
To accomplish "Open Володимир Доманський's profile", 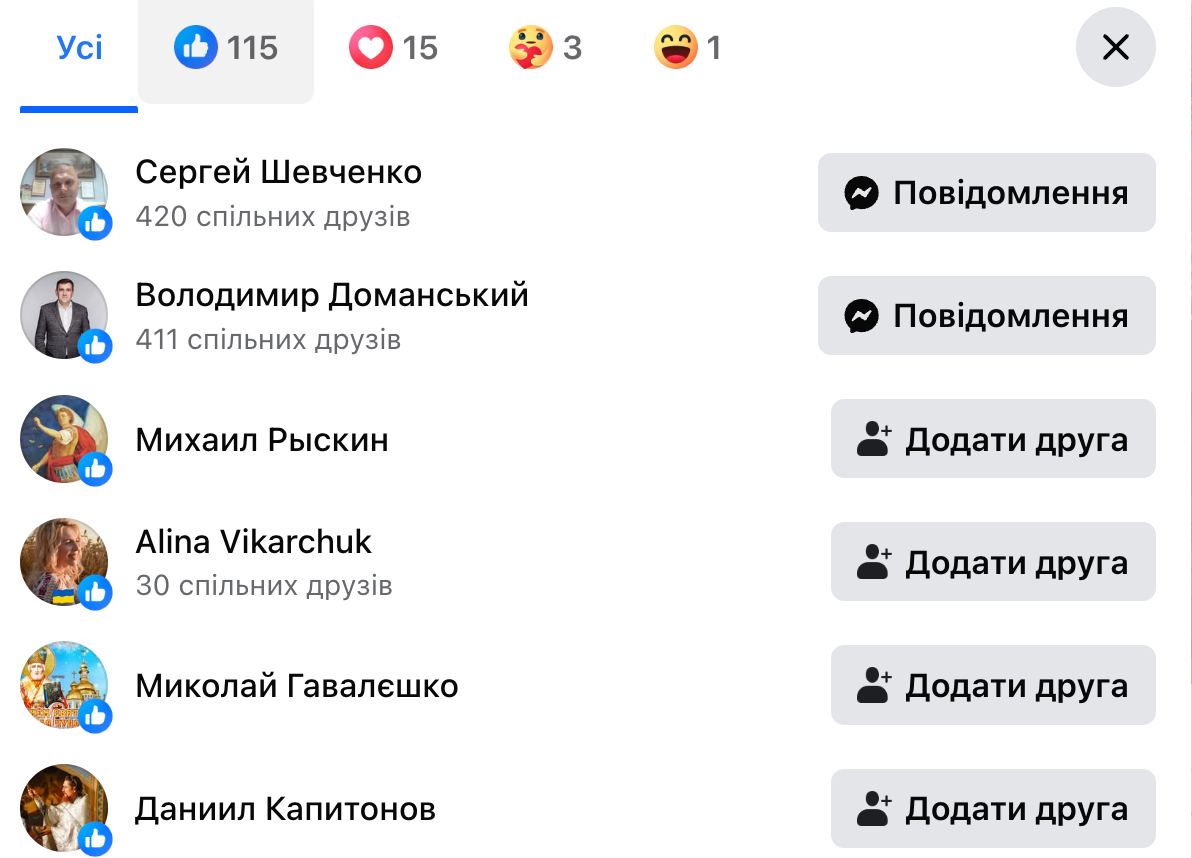I will [x=331, y=296].
